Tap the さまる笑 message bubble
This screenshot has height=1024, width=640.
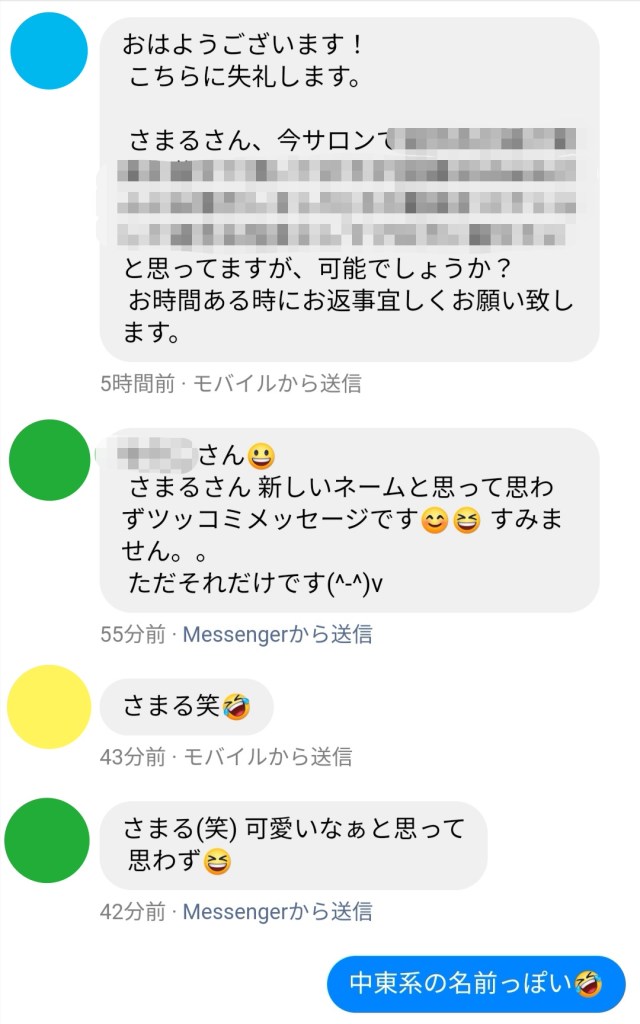(x=186, y=708)
